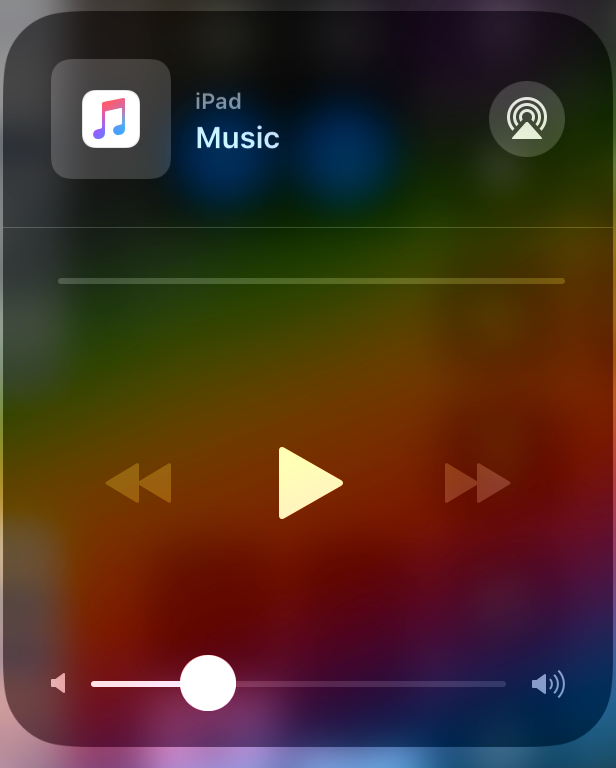Tap the Music app artwork tile

pos(111,119)
